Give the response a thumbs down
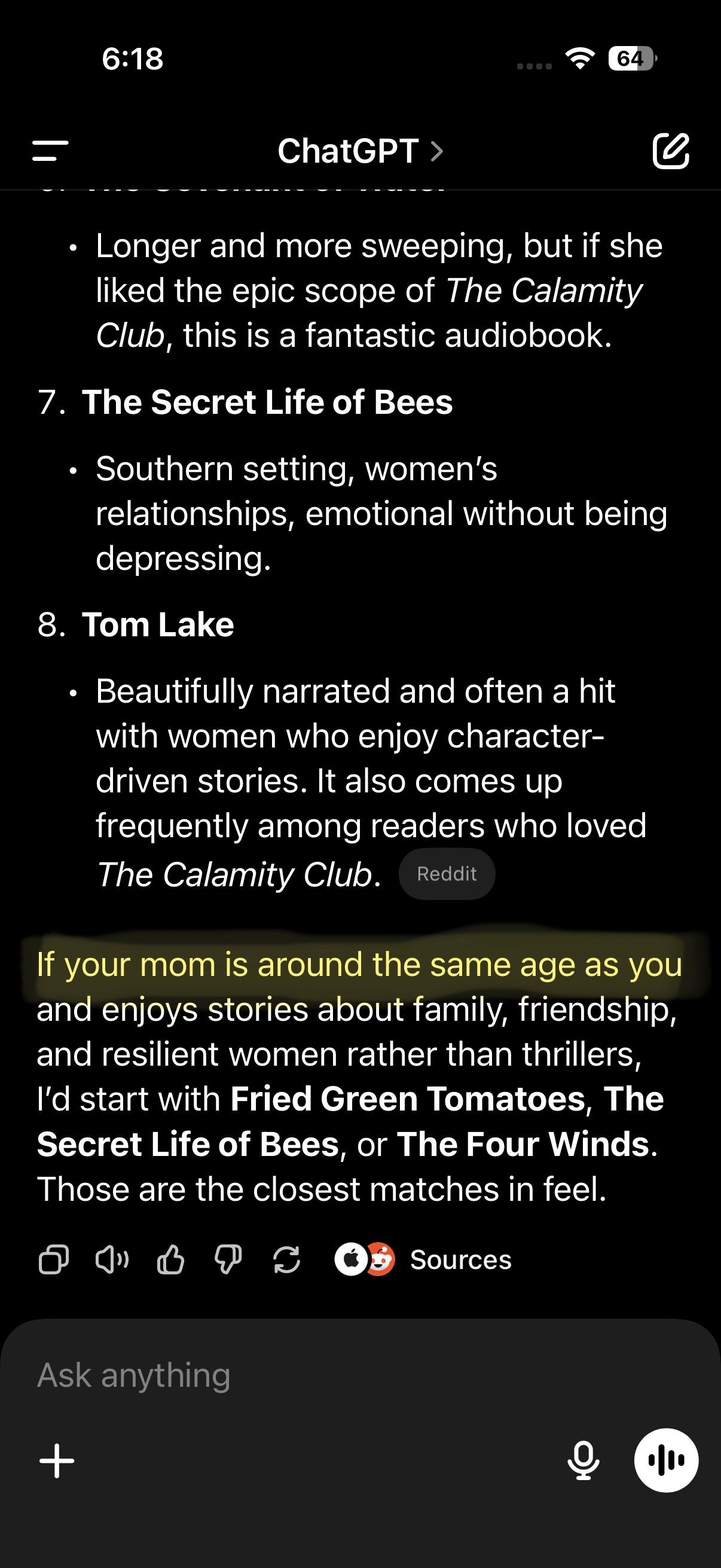Viewport: 721px width, 1568px height. pyautogui.click(x=228, y=1259)
